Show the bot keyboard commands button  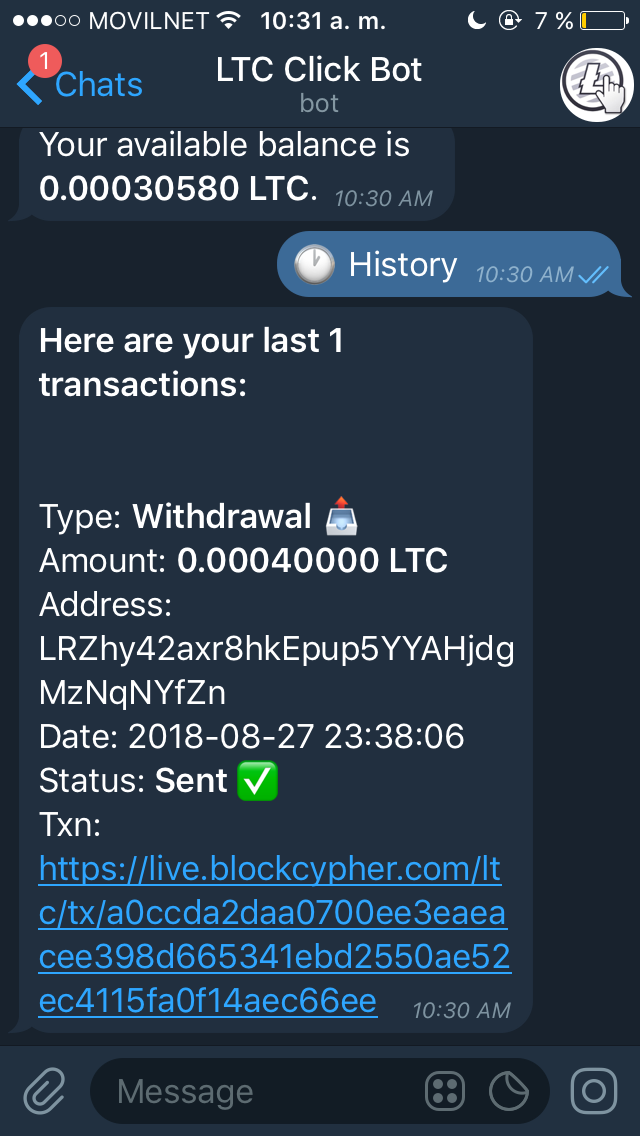click(x=444, y=1091)
